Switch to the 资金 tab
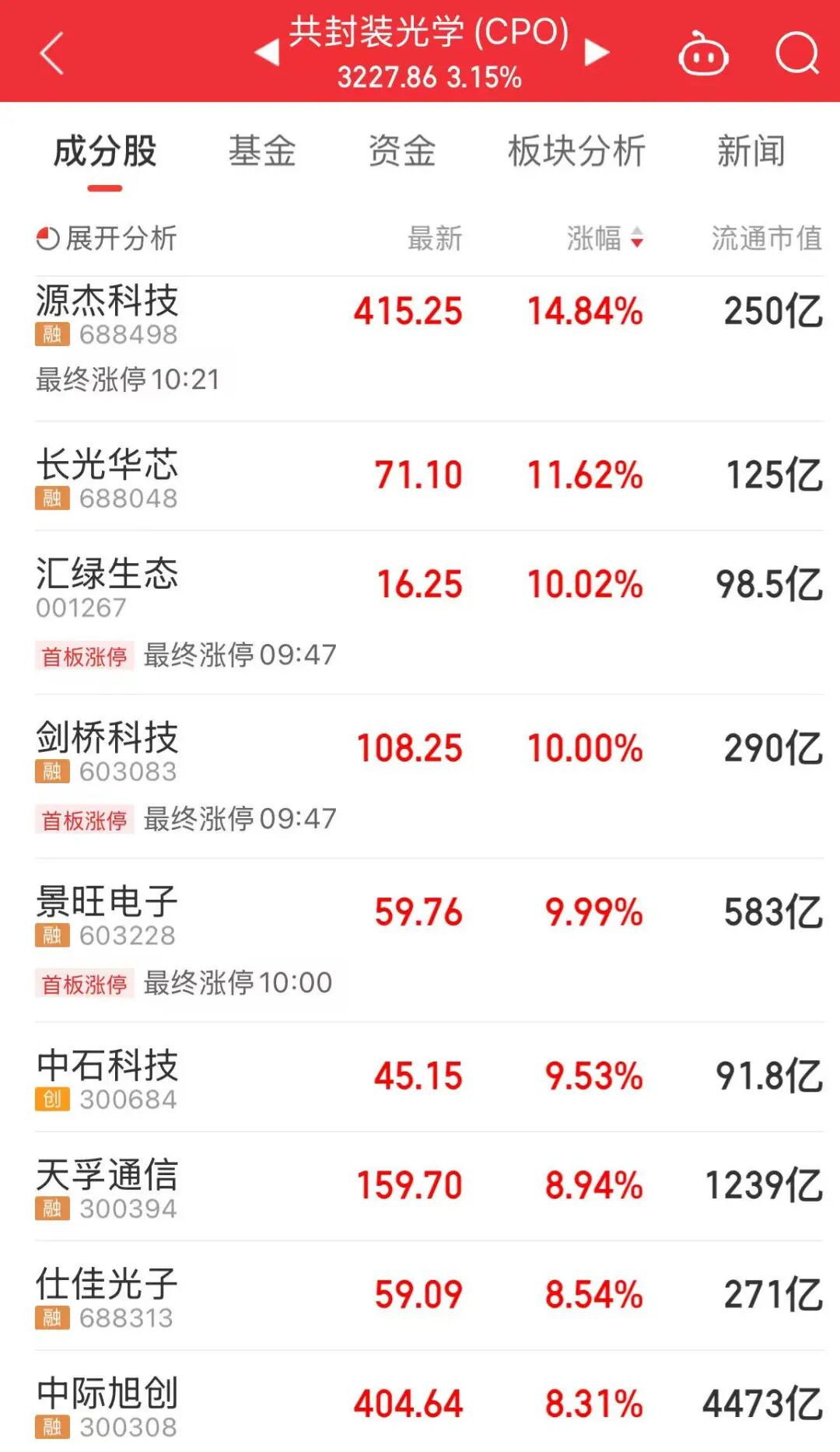 pyautogui.click(x=402, y=151)
